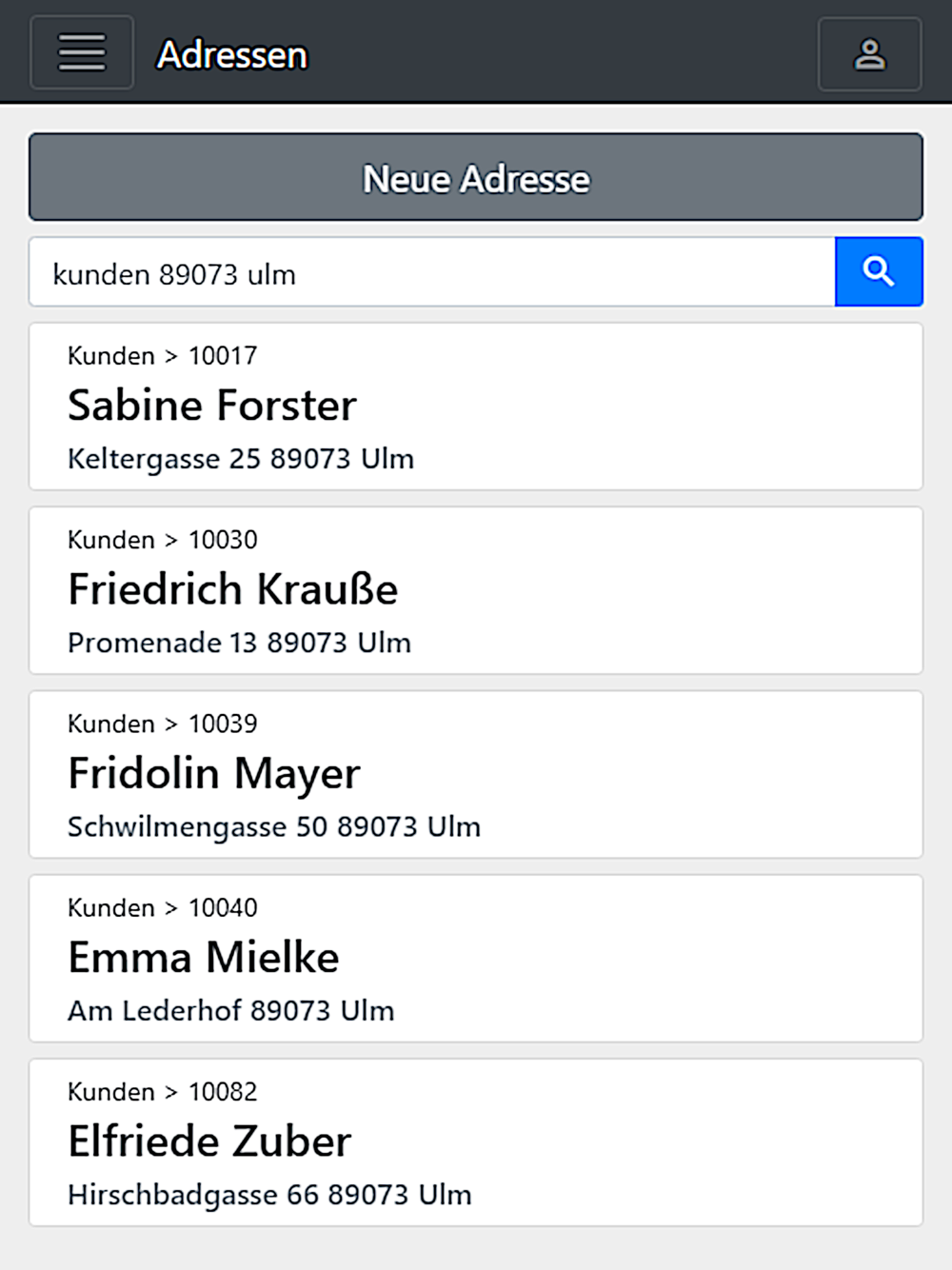Open Sabine Forster's address card
Viewport: 952px width, 1270px height.
(476, 407)
